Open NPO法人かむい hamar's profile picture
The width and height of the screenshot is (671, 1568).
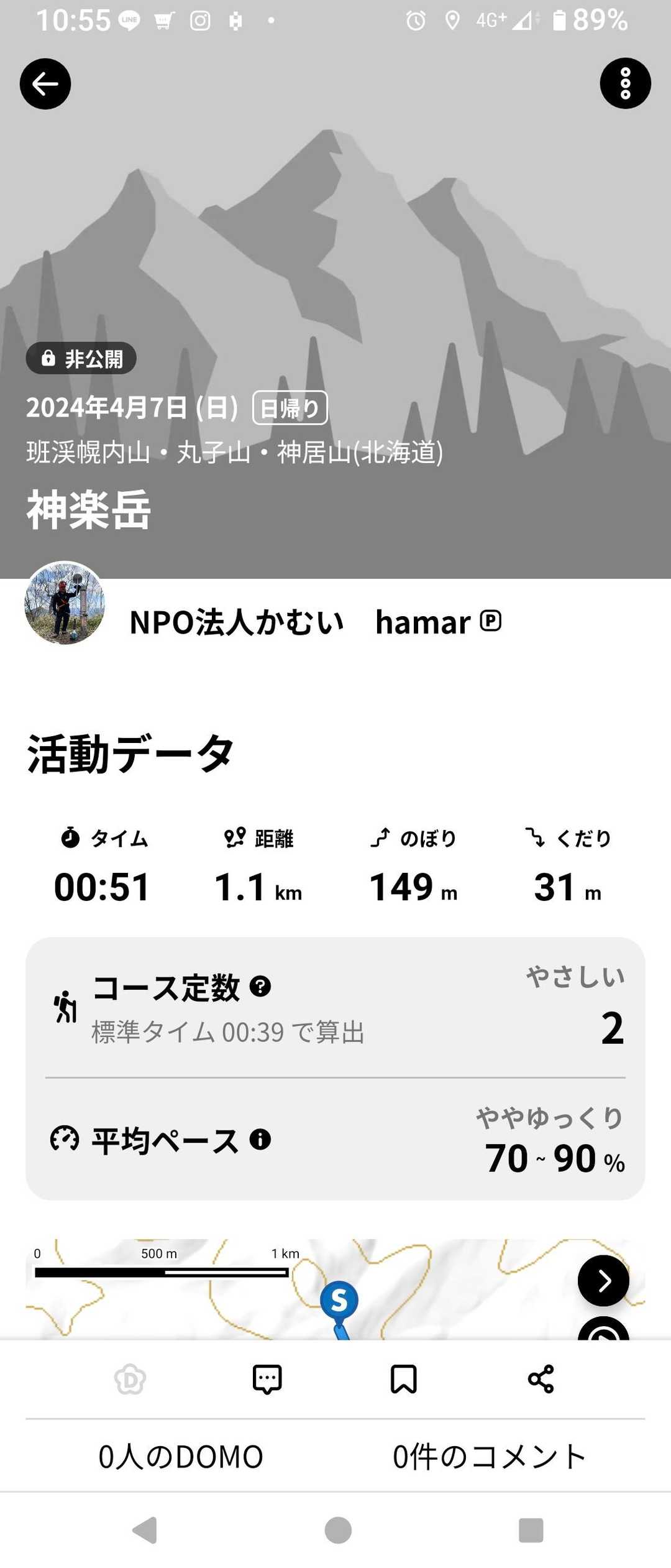[x=65, y=602]
